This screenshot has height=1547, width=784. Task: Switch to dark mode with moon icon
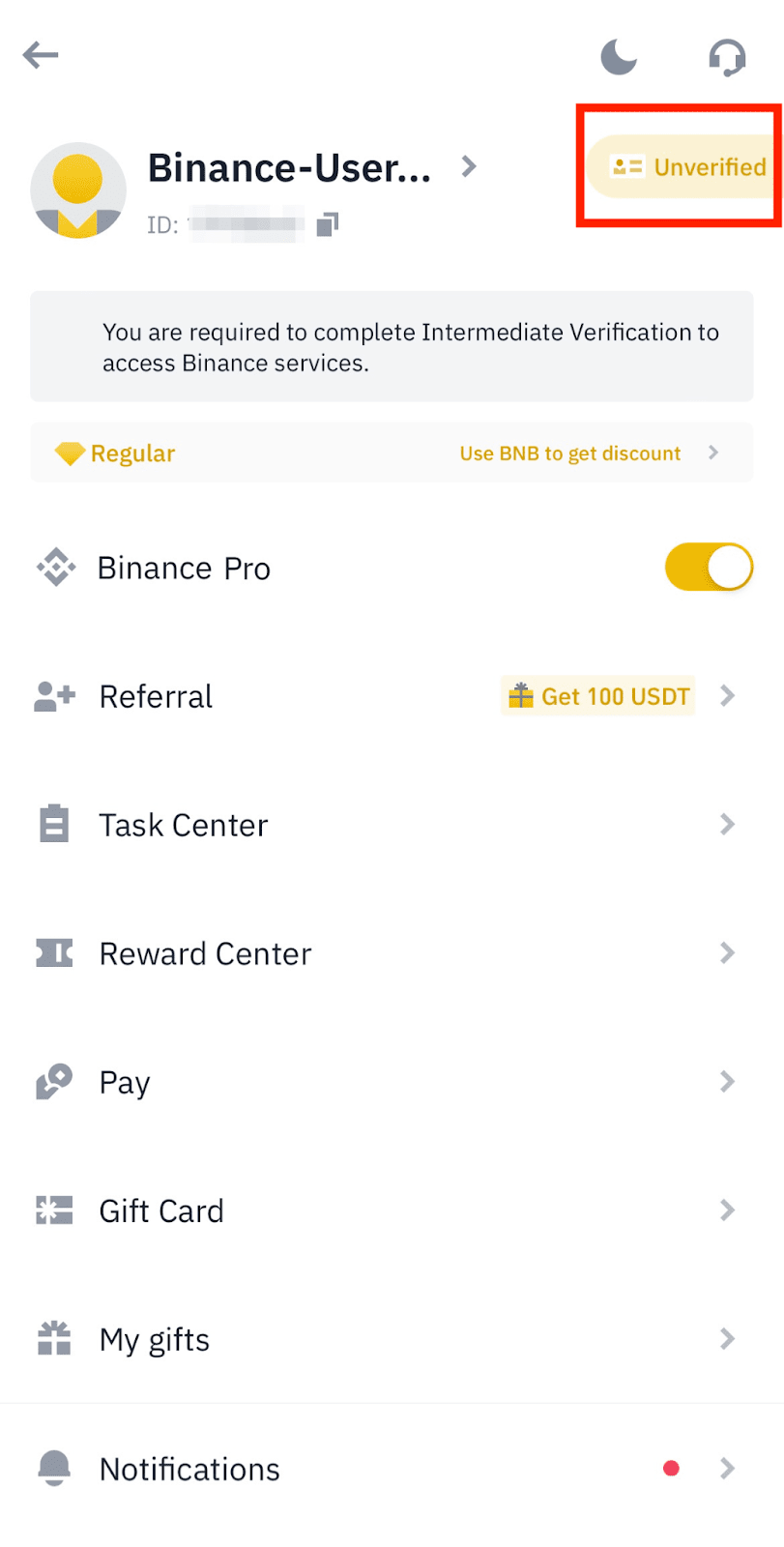619,57
